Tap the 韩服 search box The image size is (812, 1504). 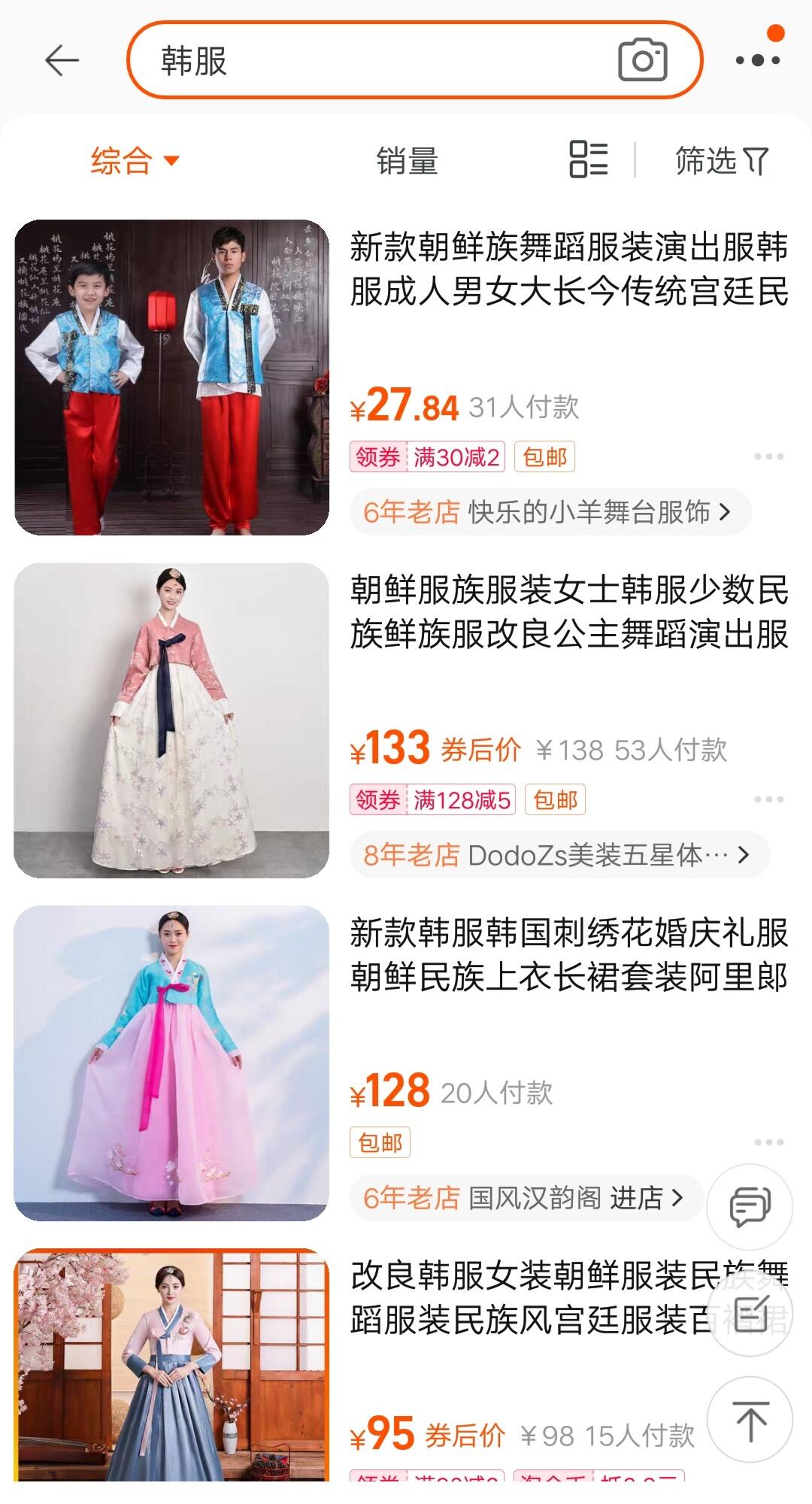coord(376,60)
